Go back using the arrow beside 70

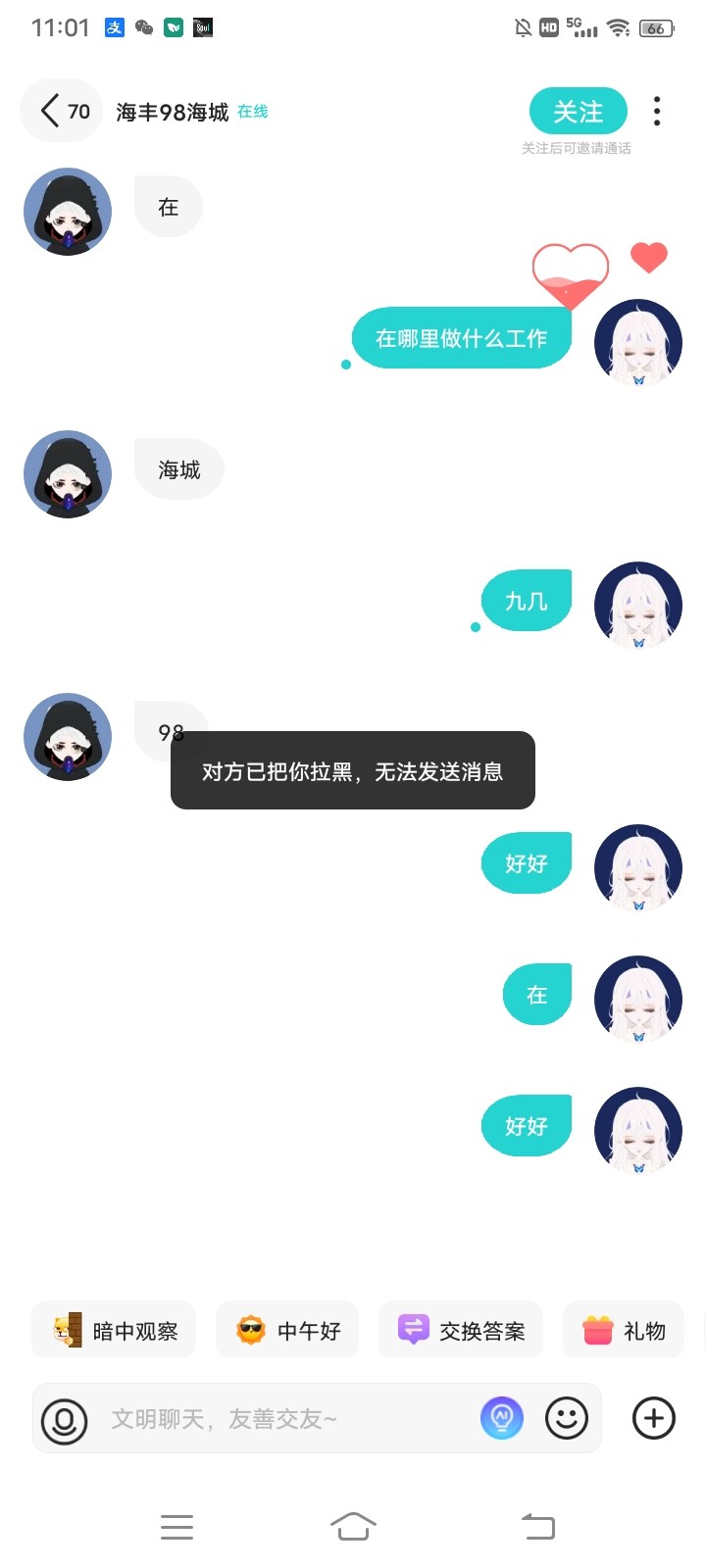50,111
